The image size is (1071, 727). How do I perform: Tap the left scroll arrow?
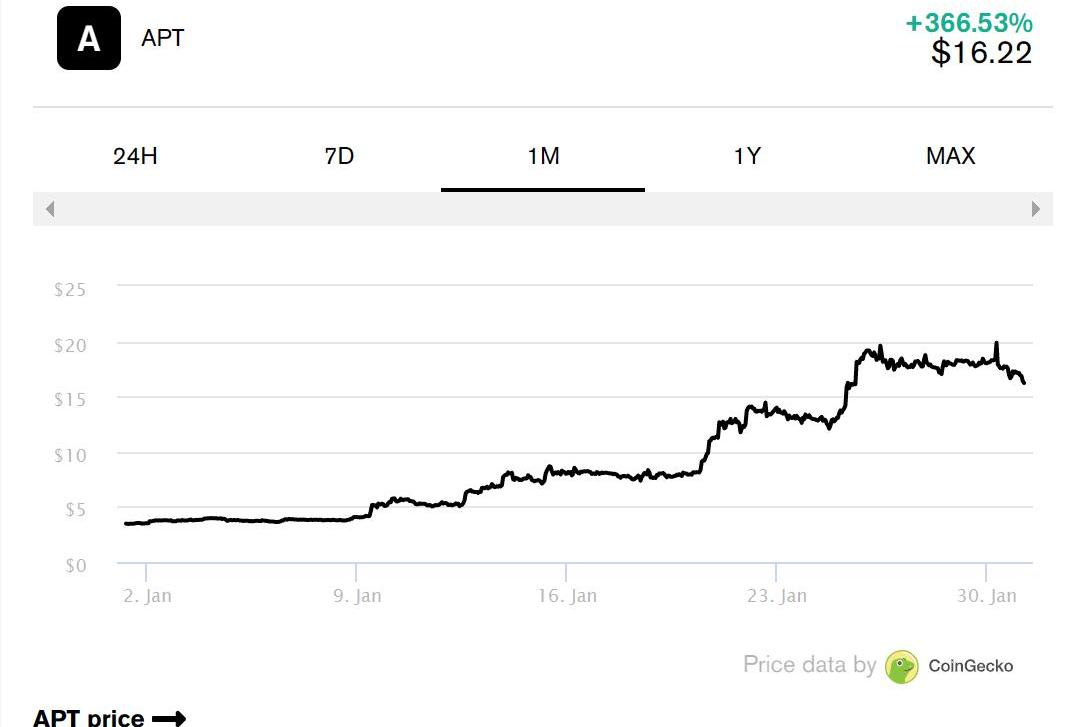click(x=49, y=209)
